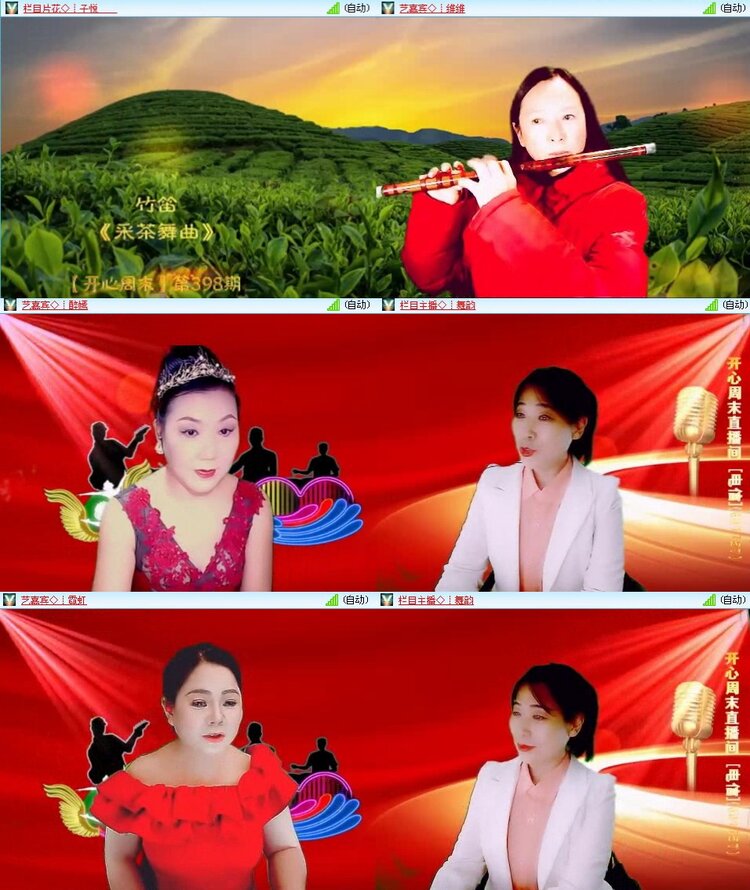
Task: Click the camera icon beside 维维
Action: tap(385, 10)
